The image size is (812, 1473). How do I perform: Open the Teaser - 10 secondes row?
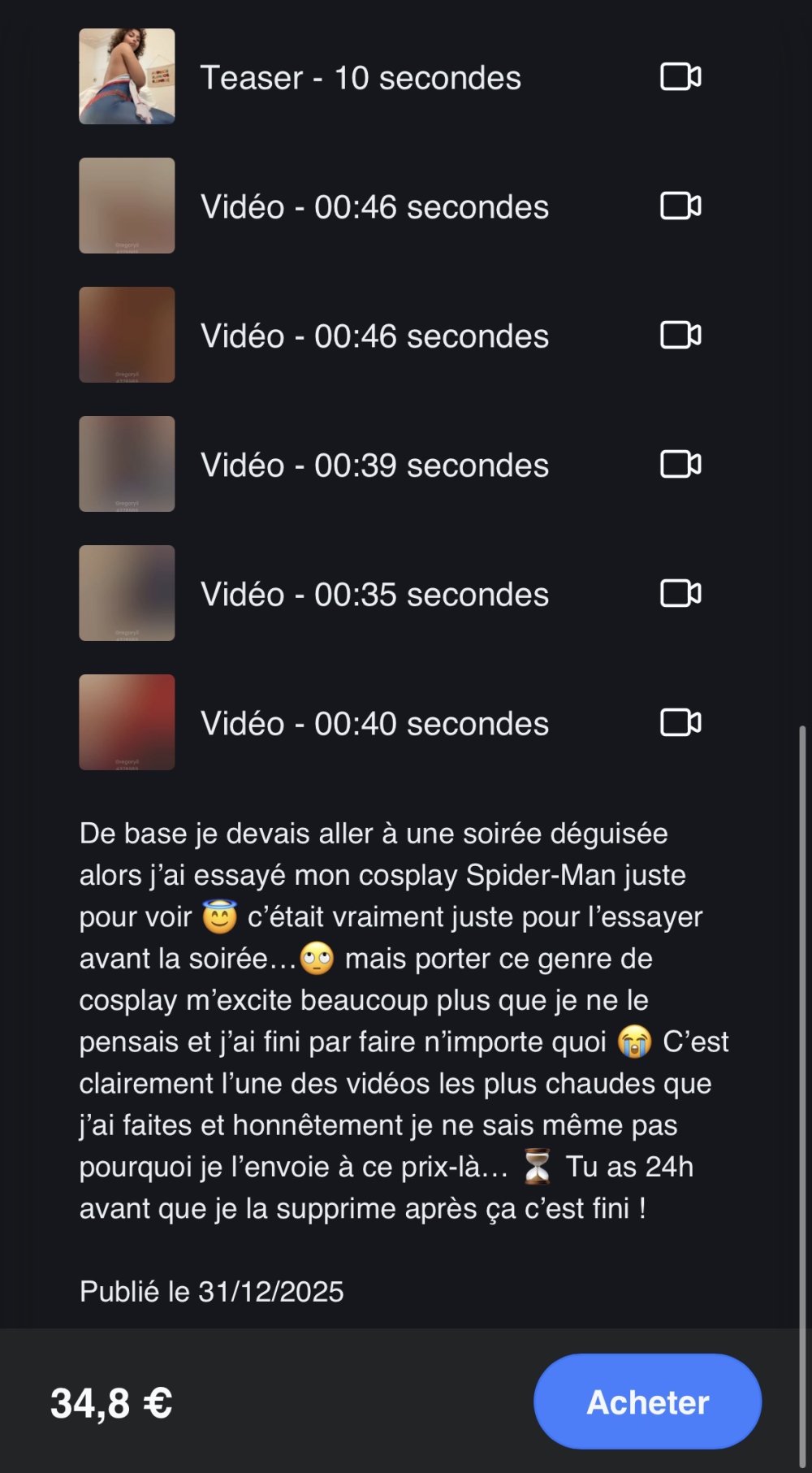tap(361, 78)
